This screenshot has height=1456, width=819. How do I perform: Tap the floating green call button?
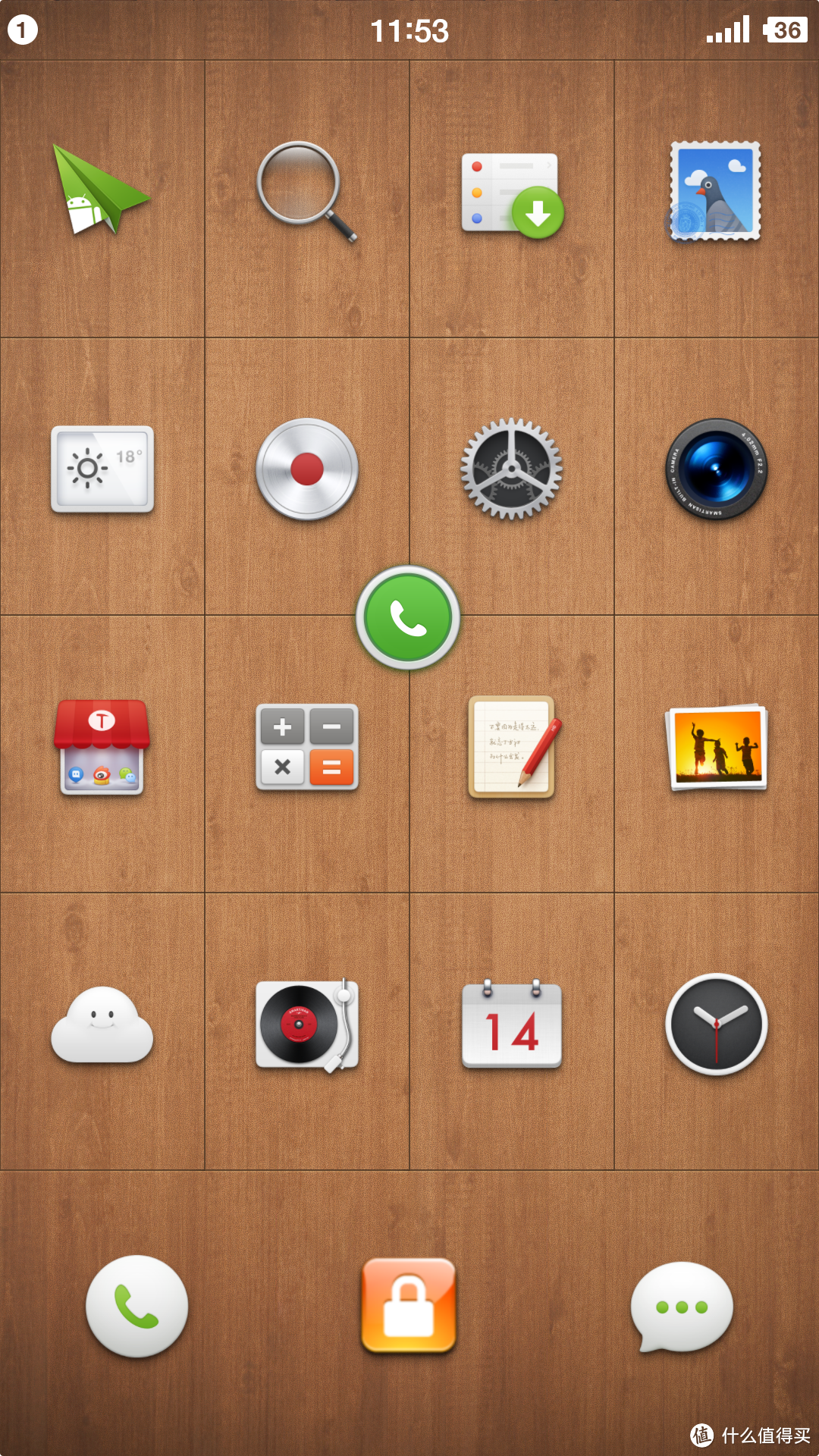(x=408, y=617)
